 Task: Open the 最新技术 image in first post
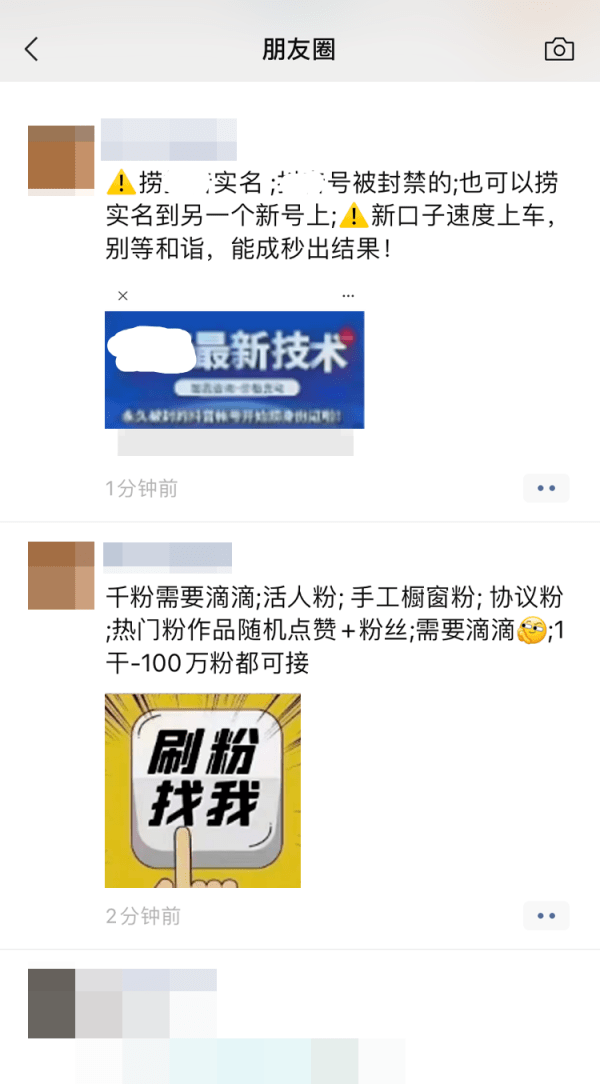point(234,369)
